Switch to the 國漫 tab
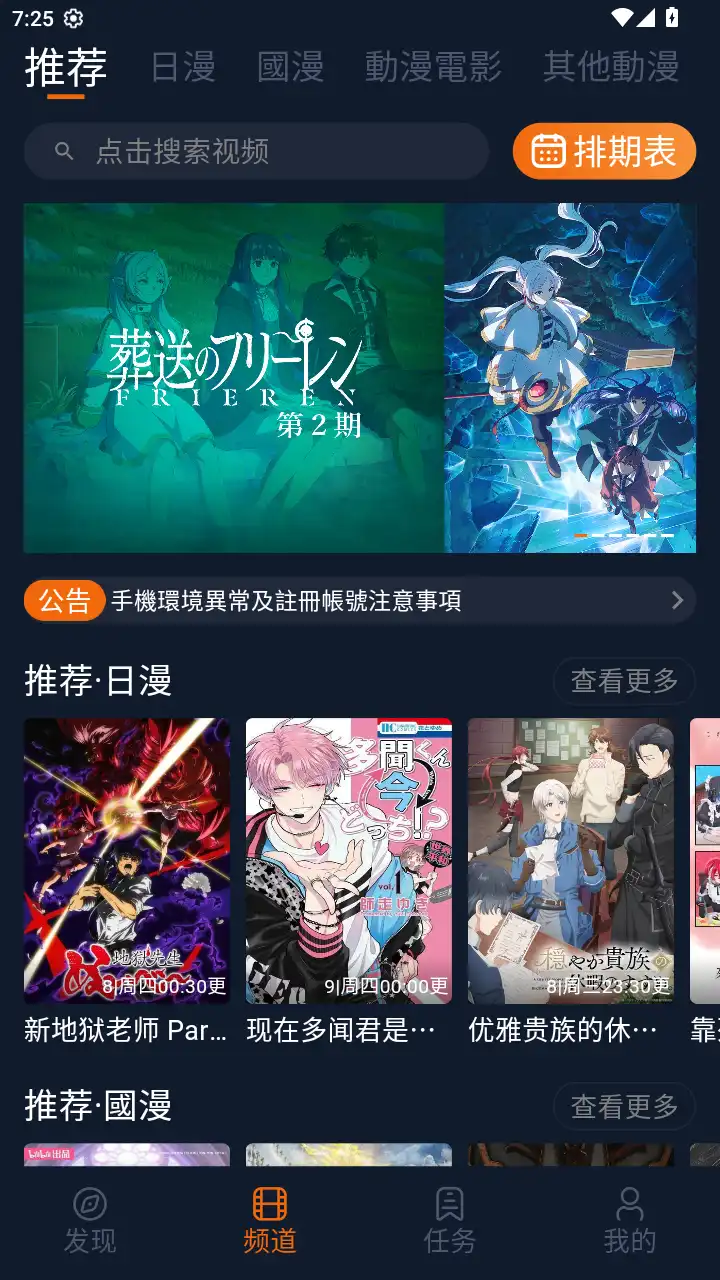 (290, 66)
